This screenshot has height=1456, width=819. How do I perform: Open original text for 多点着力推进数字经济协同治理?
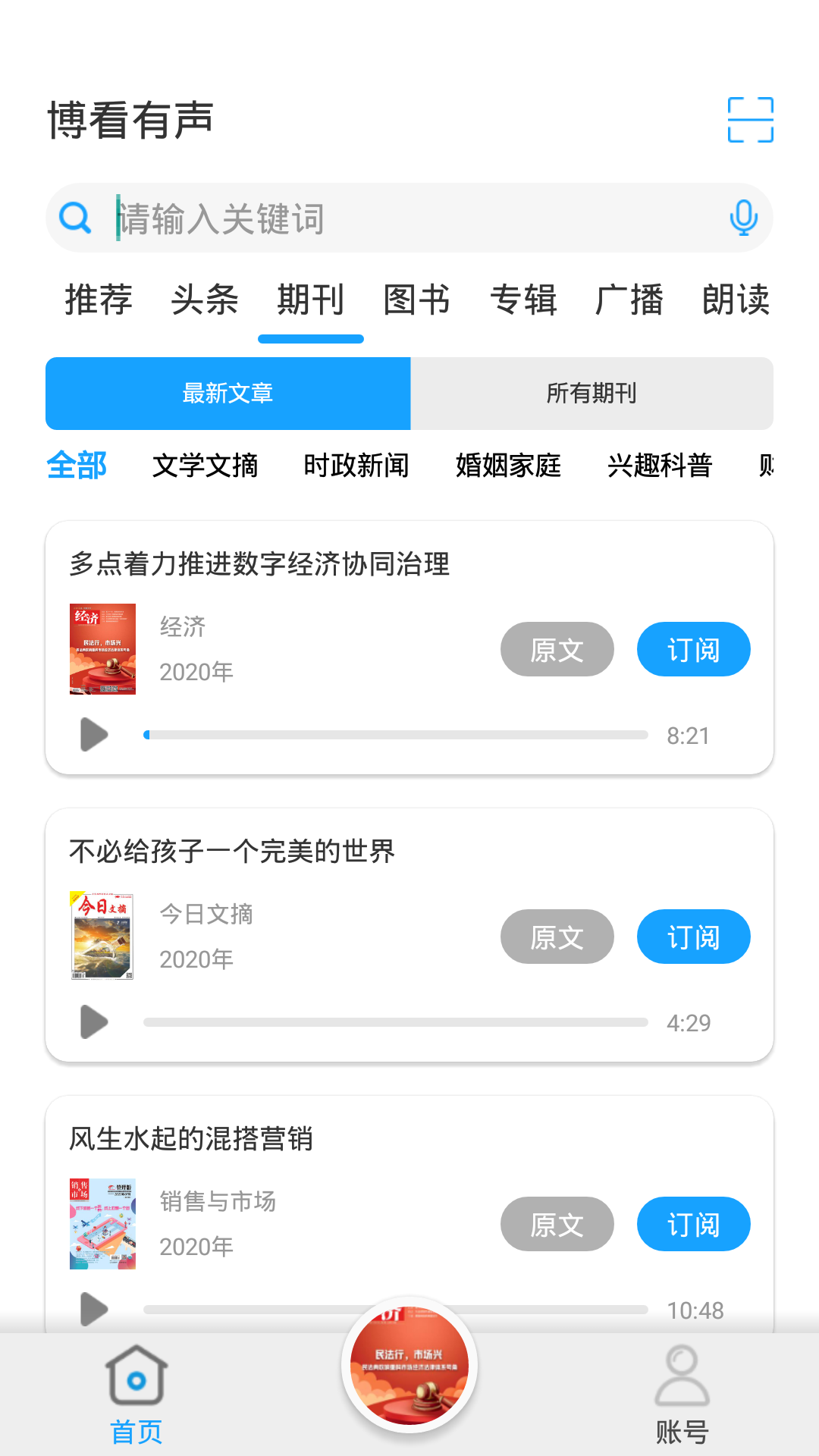pyautogui.click(x=557, y=650)
